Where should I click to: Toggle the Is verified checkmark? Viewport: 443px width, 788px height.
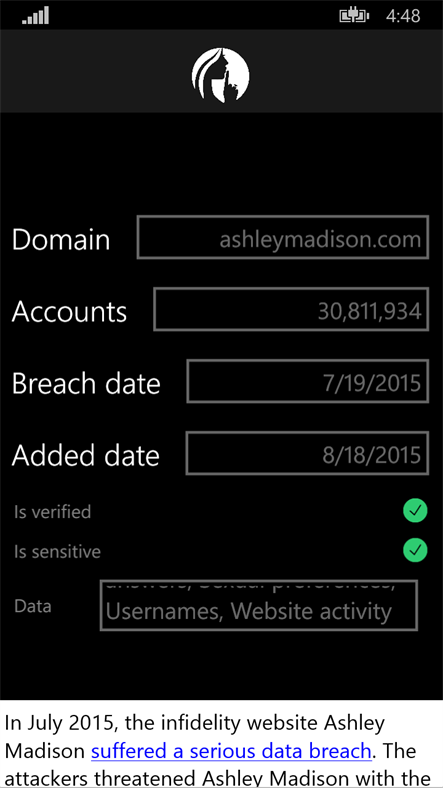415,512
